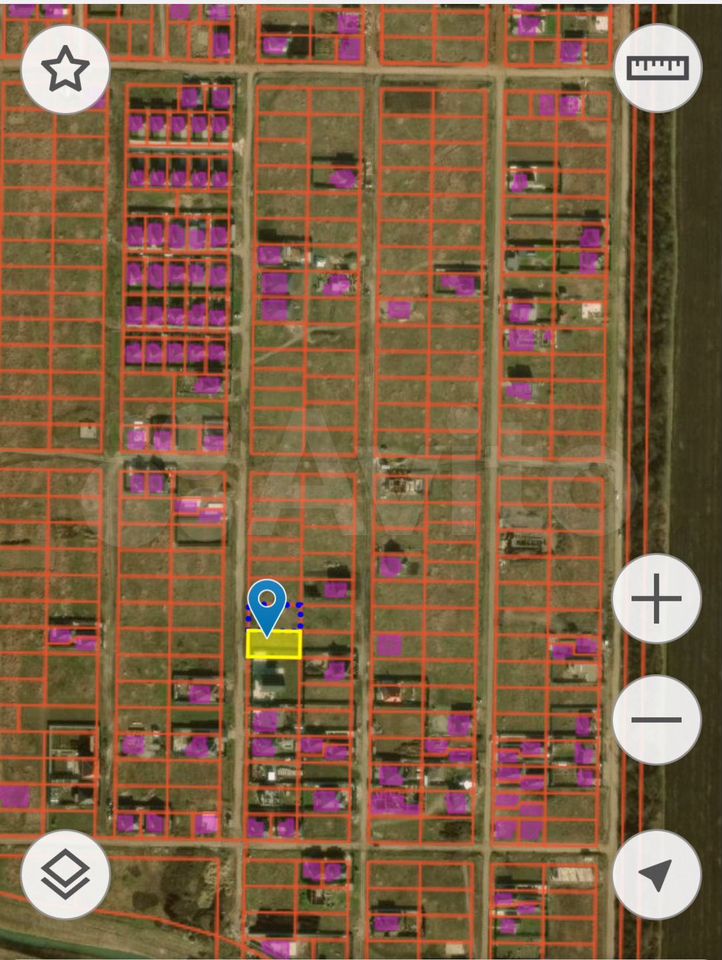Activate the ruler measurement tool
722x960 pixels.
(x=657, y=68)
